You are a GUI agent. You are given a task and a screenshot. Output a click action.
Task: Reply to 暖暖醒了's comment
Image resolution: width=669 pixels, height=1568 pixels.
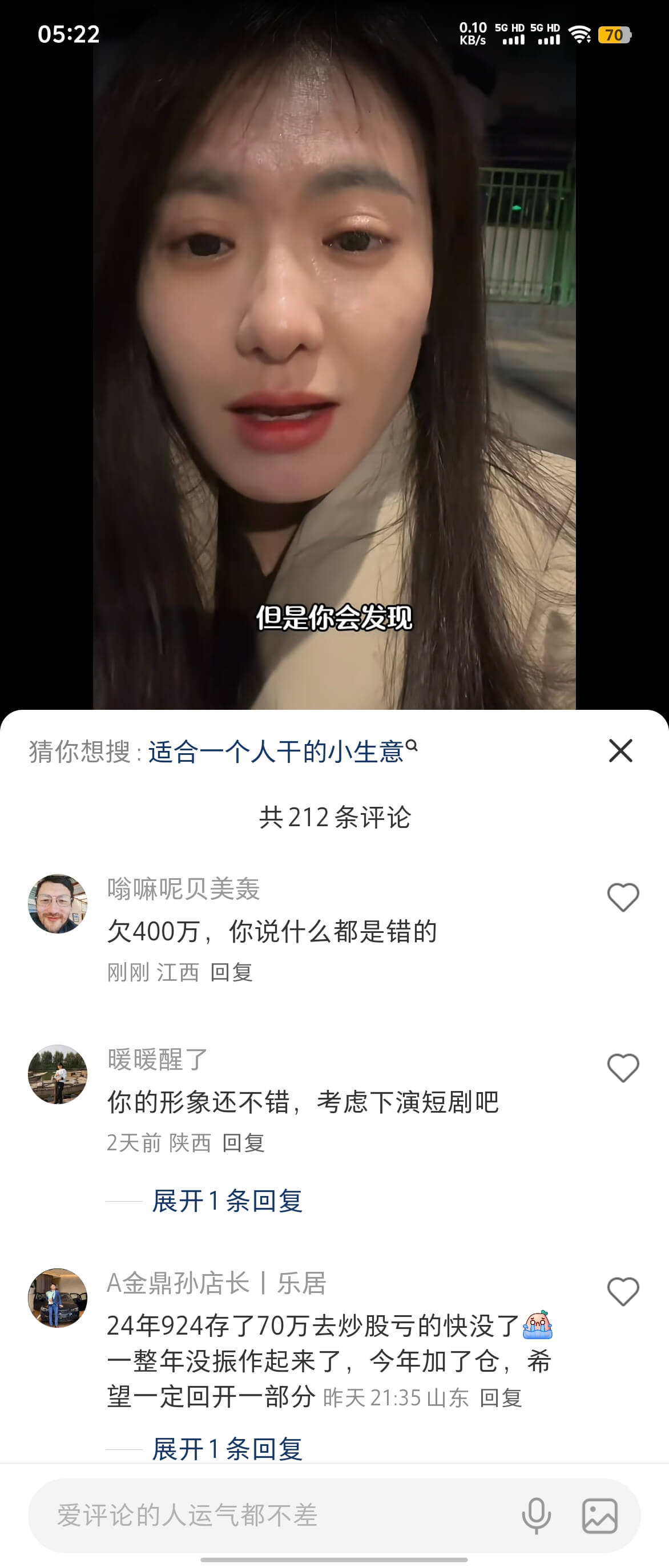(x=244, y=1142)
